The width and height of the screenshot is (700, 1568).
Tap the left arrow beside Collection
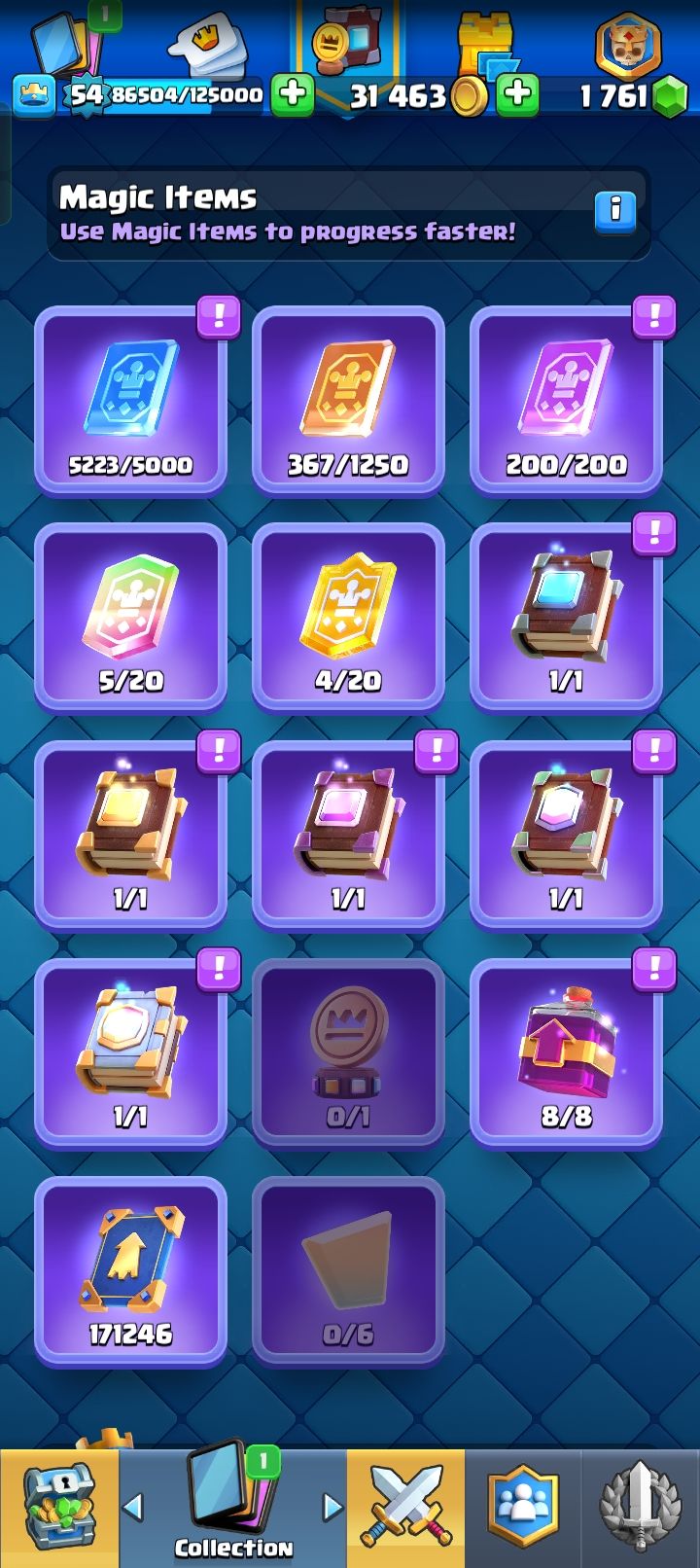click(133, 1508)
